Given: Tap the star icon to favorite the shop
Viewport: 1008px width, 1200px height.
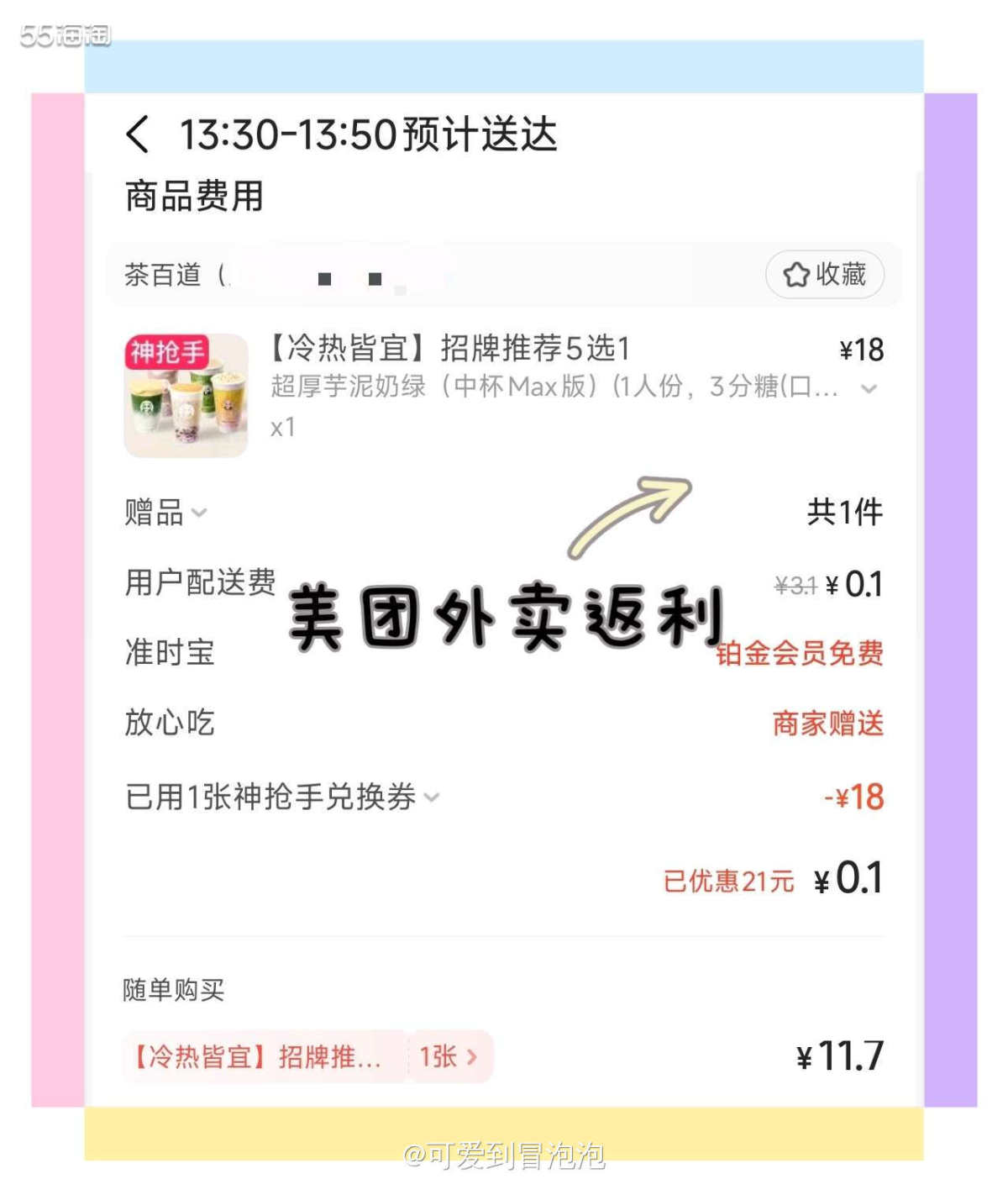Looking at the screenshot, I should (795, 274).
